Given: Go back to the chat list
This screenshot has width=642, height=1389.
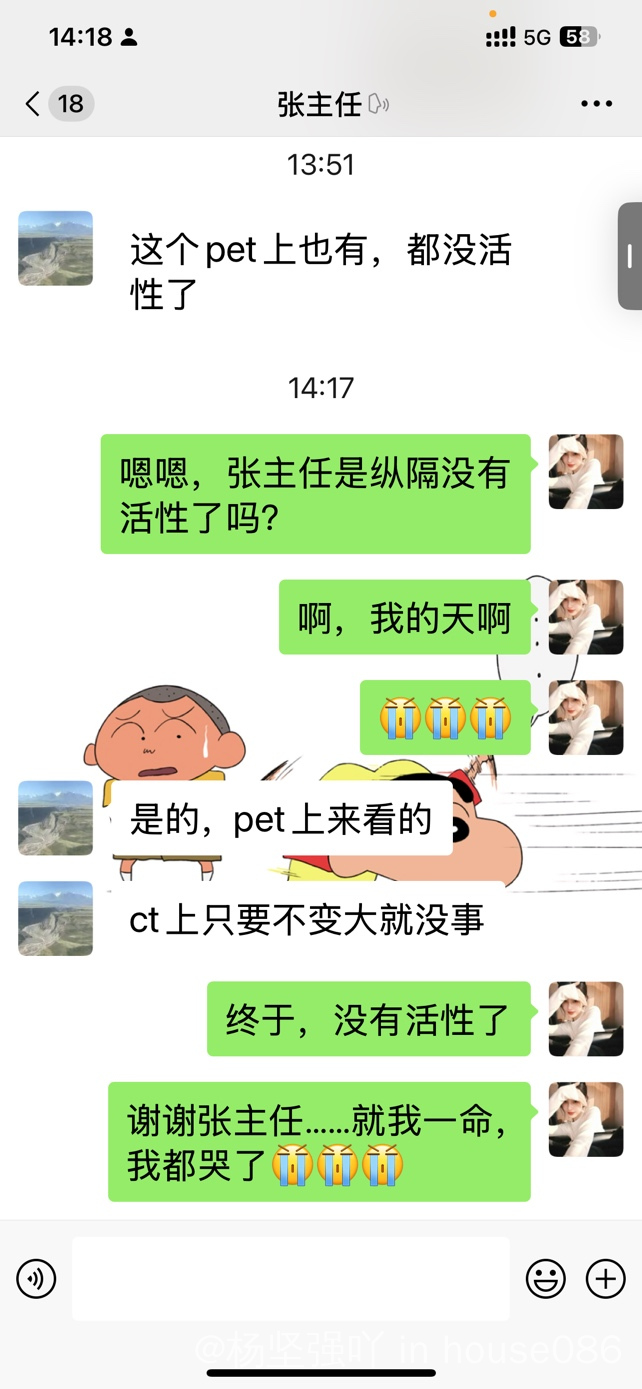Looking at the screenshot, I should click(x=35, y=104).
